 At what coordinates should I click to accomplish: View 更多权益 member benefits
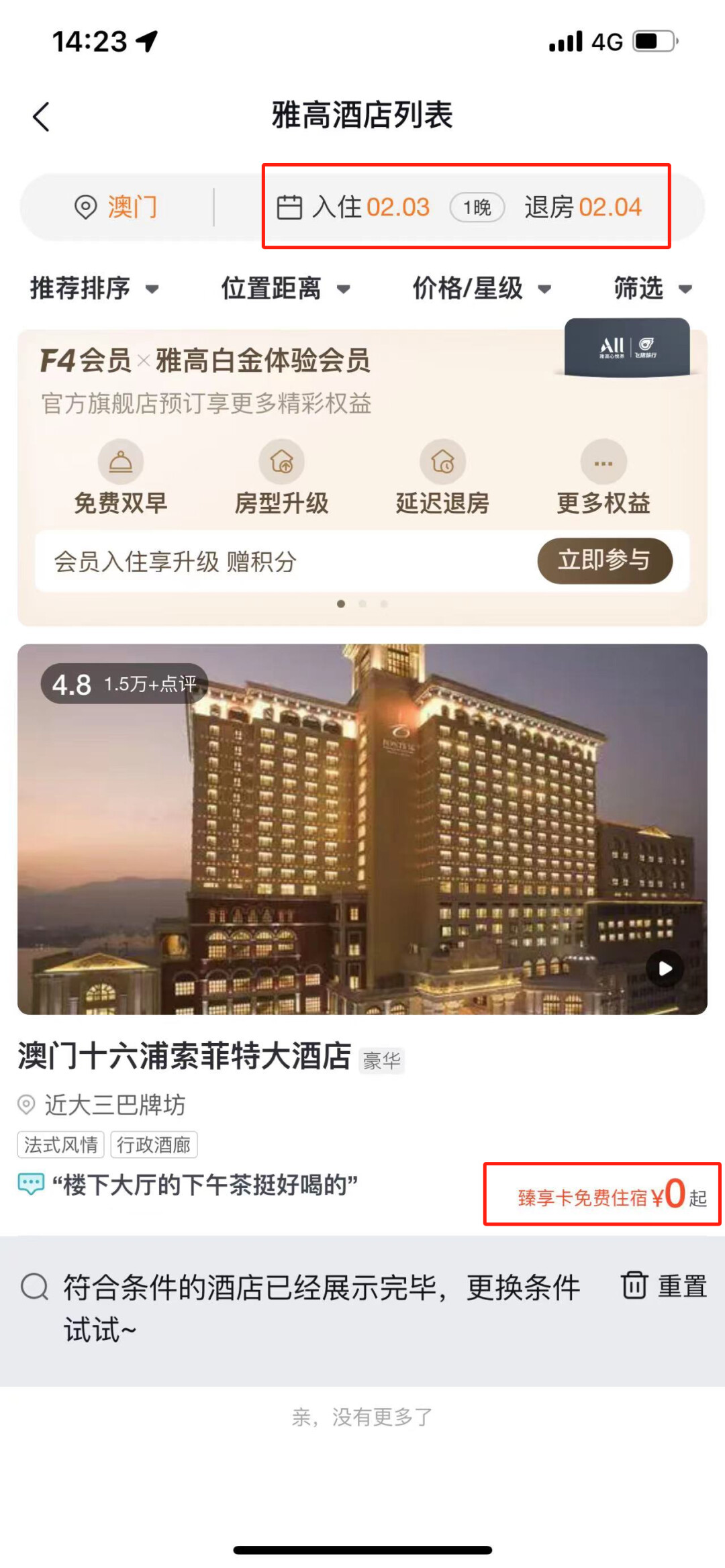pyautogui.click(x=603, y=478)
